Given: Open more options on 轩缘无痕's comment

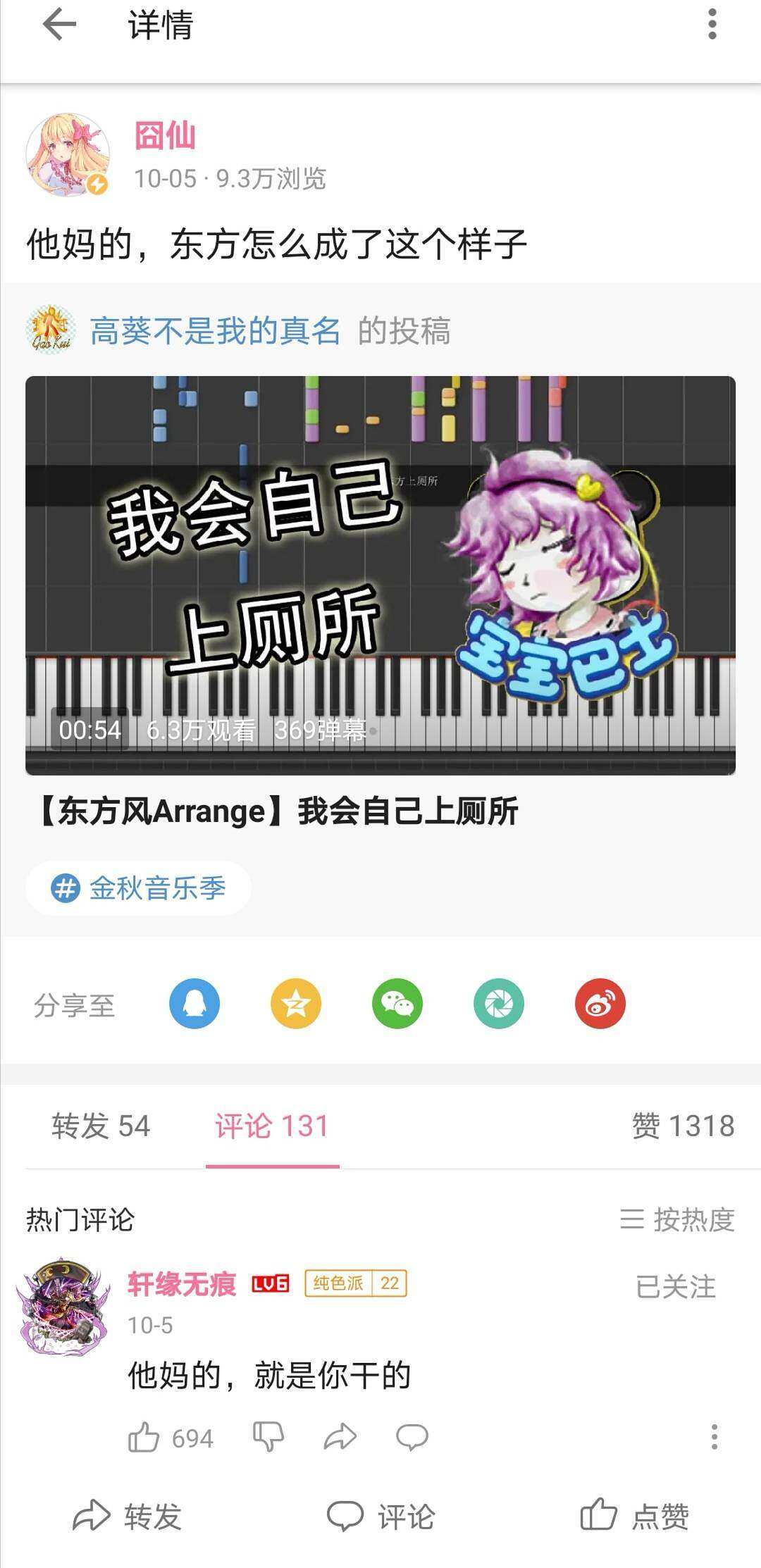Looking at the screenshot, I should coord(714,1437).
